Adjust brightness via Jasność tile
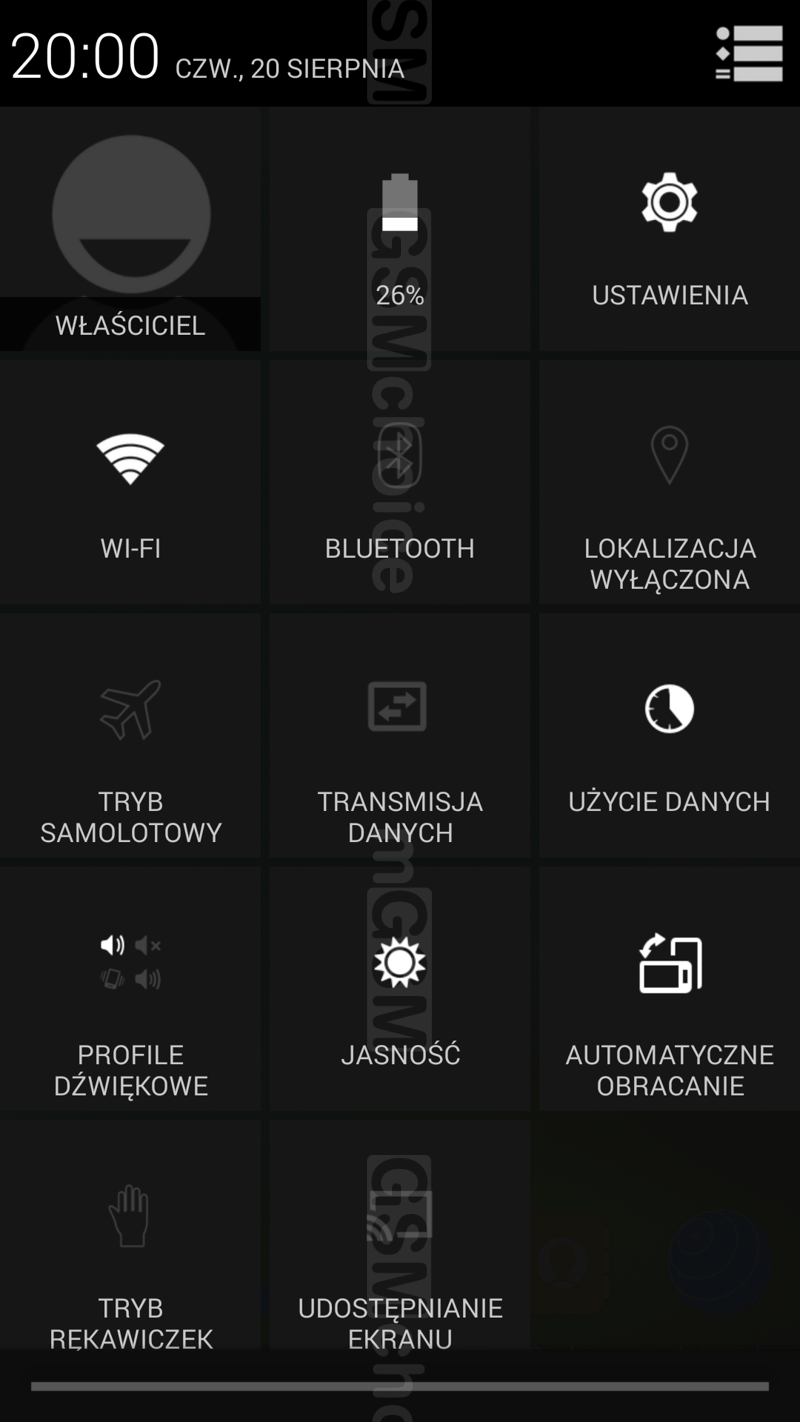The height and width of the screenshot is (1422, 800). (x=400, y=988)
